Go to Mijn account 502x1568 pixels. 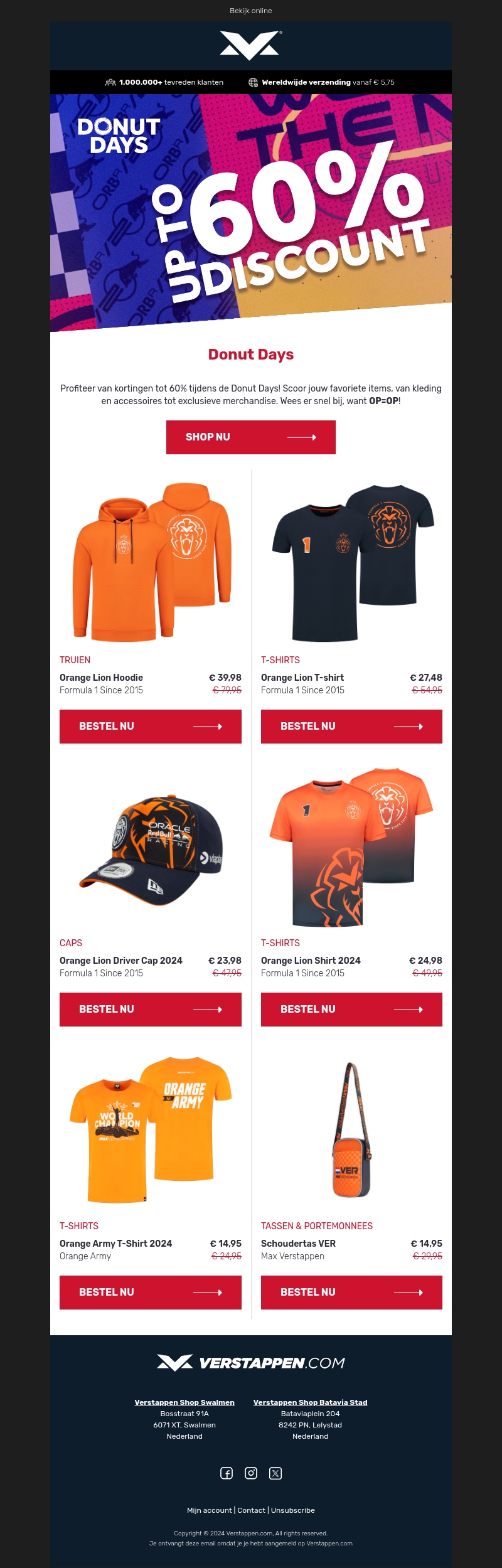pyautogui.click(x=209, y=1510)
